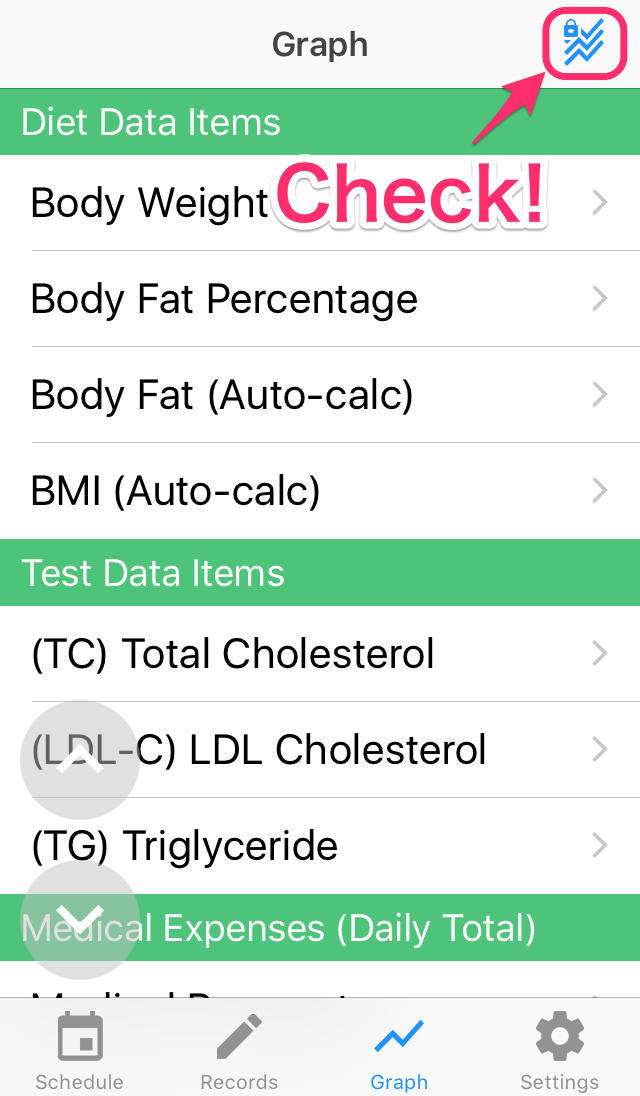Show the (TC) Total Cholesterol graph
Image resolution: width=640 pixels, height=1096 pixels.
point(320,654)
